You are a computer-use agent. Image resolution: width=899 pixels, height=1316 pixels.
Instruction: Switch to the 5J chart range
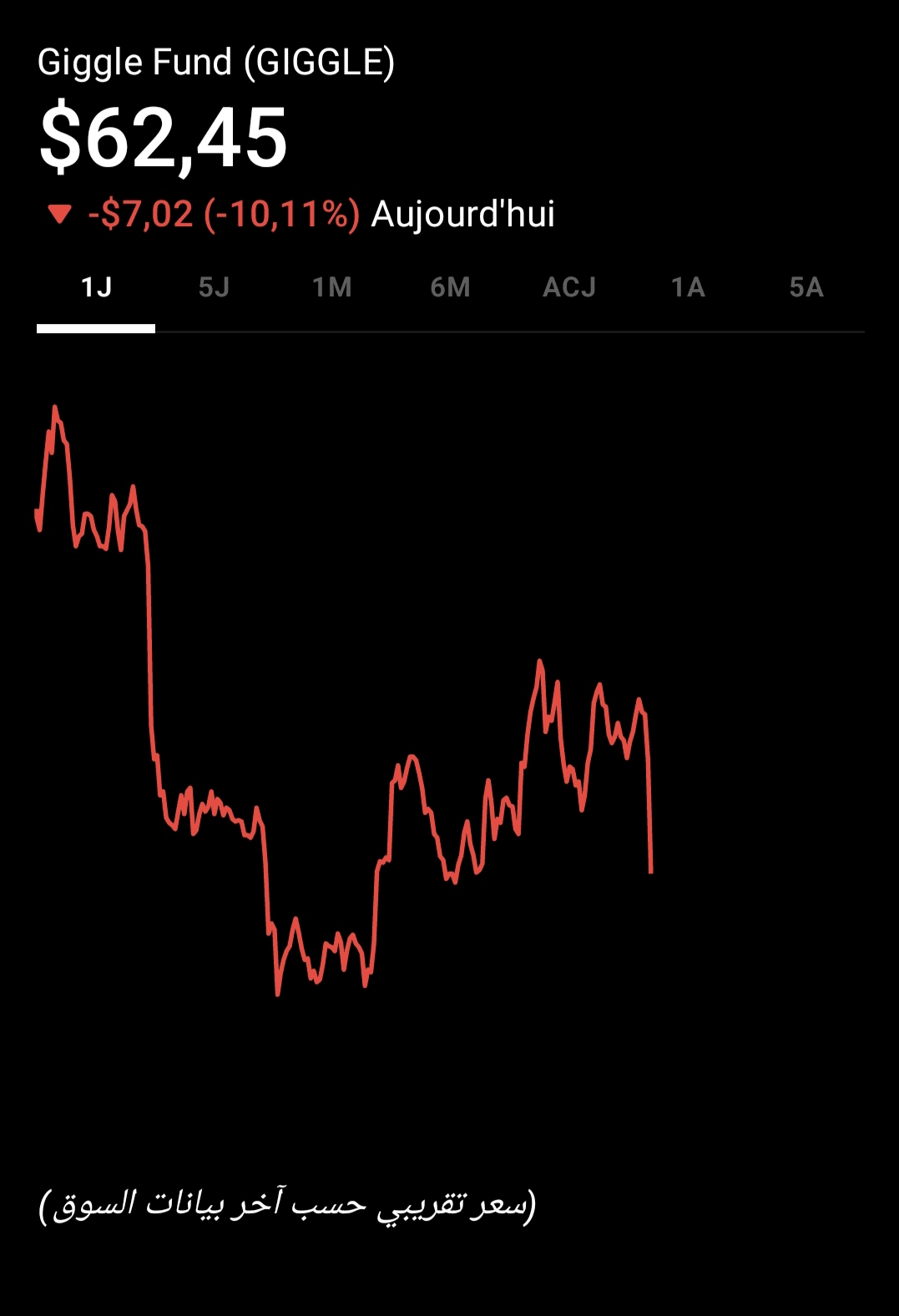[x=214, y=288]
